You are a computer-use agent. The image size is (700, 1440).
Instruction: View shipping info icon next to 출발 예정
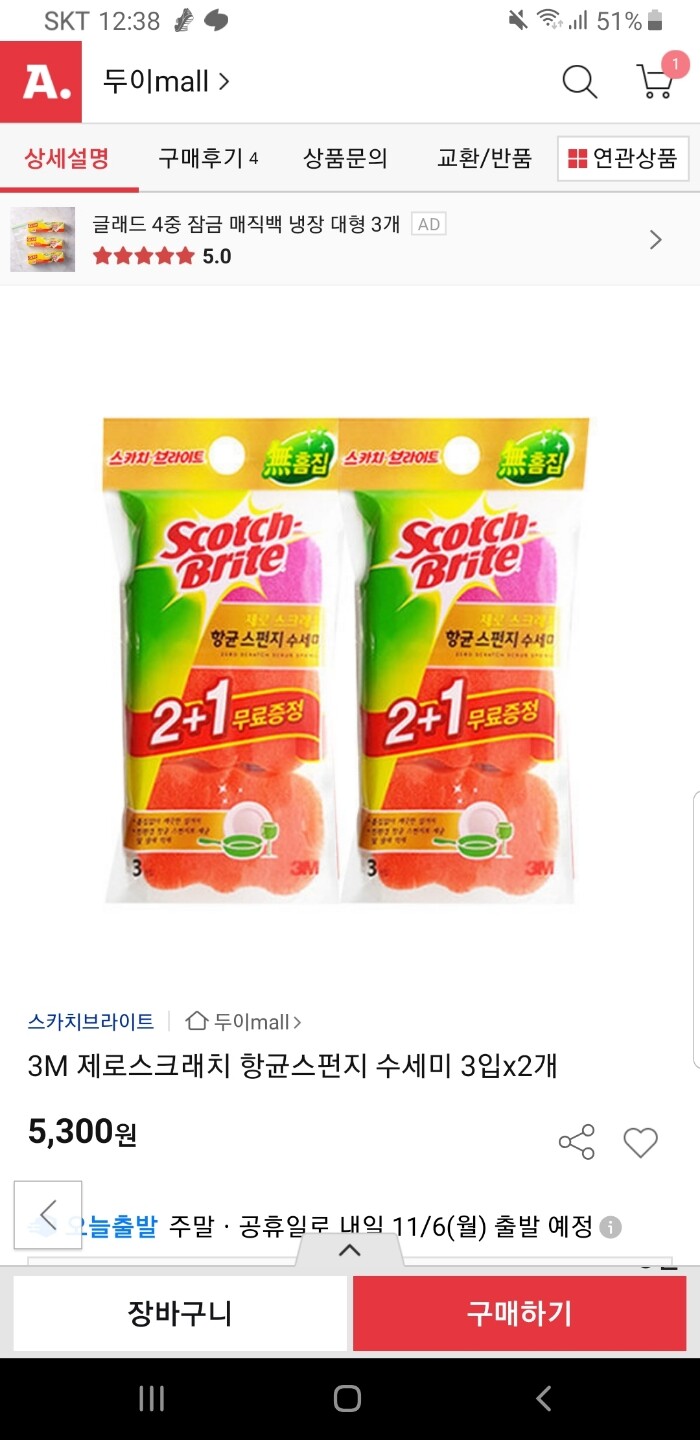(x=611, y=1227)
